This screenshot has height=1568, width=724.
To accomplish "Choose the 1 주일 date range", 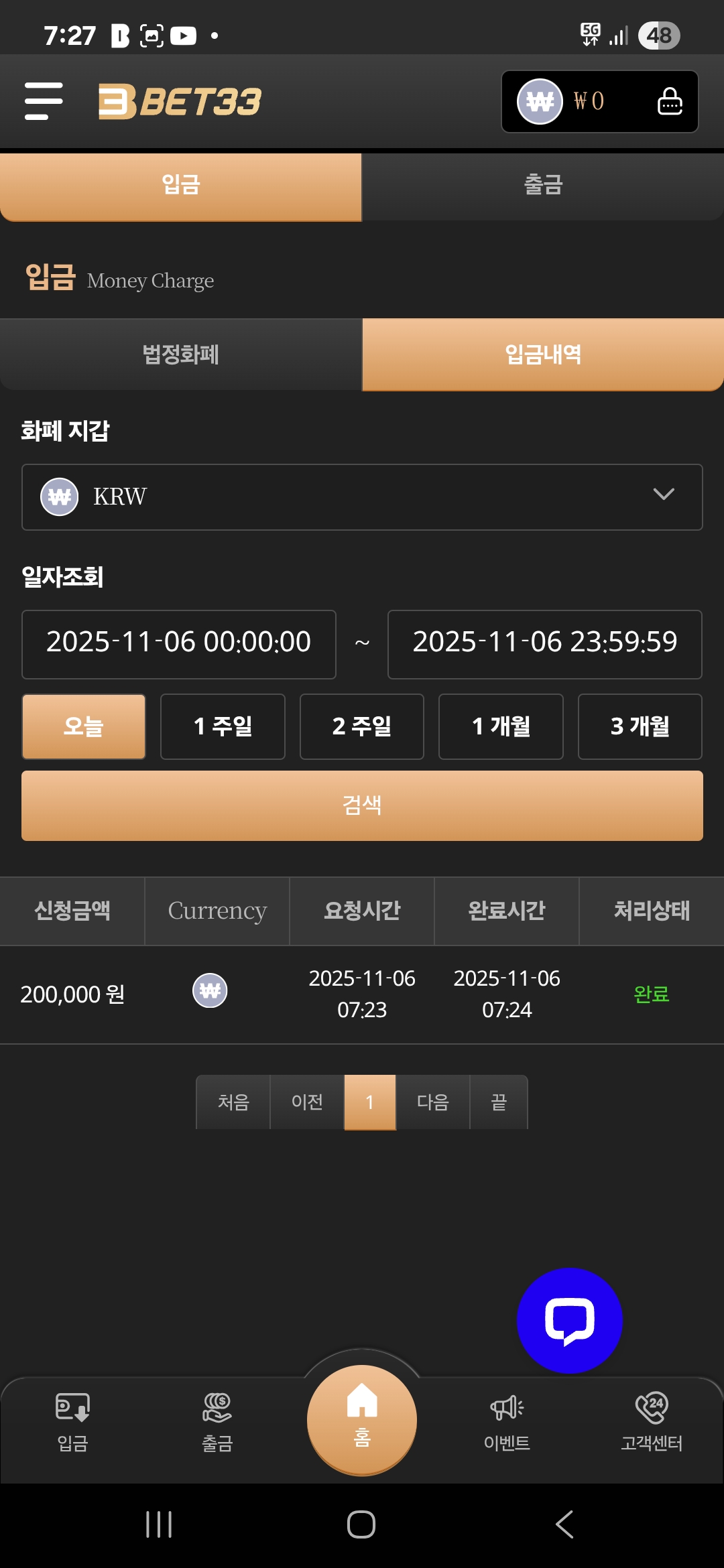I will pyautogui.click(x=223, y=726).
